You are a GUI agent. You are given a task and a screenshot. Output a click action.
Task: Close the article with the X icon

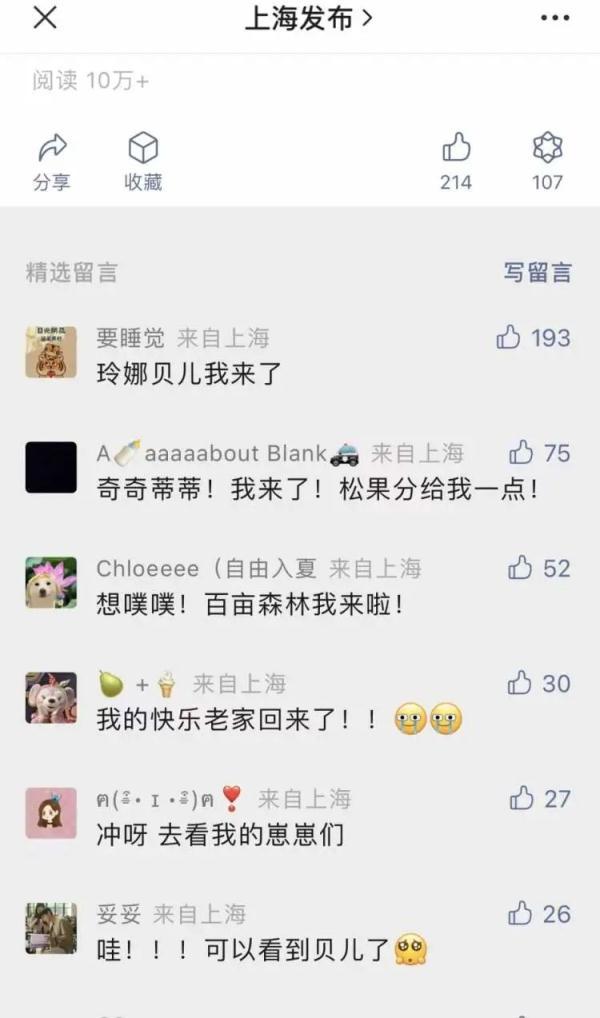45,18
